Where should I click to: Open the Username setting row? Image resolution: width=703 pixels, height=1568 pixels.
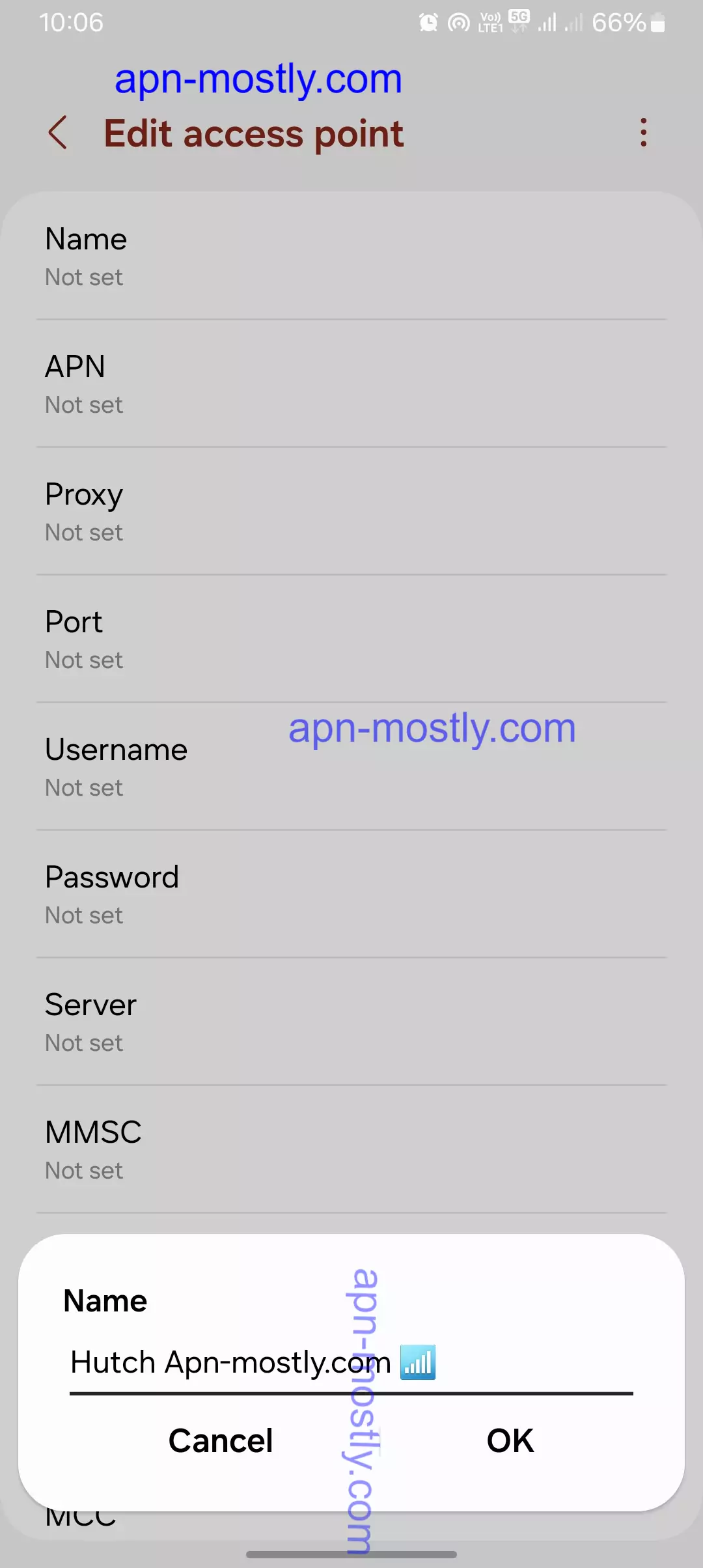pyautogui.click(x=351, y=766)
